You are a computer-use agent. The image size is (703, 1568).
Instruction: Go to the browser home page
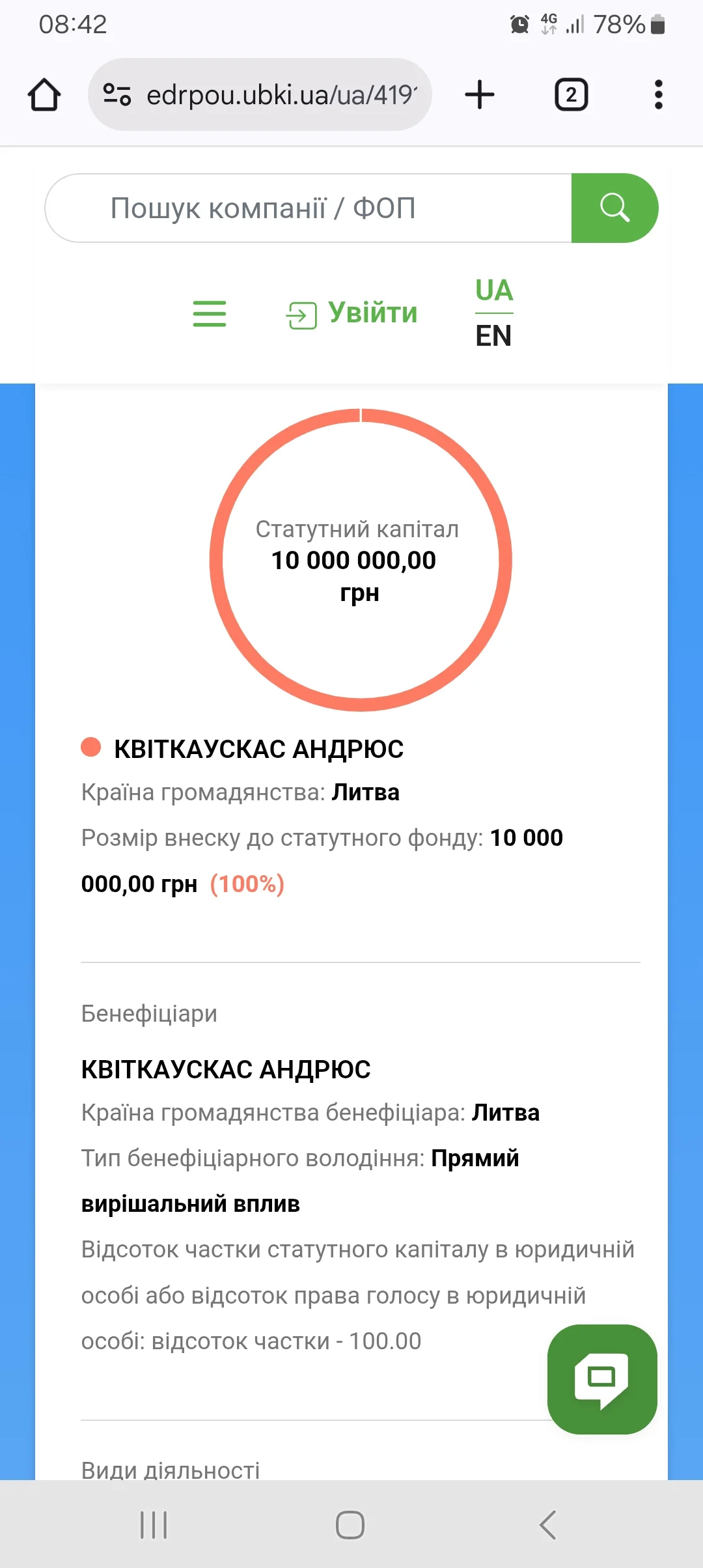(44, 95)
